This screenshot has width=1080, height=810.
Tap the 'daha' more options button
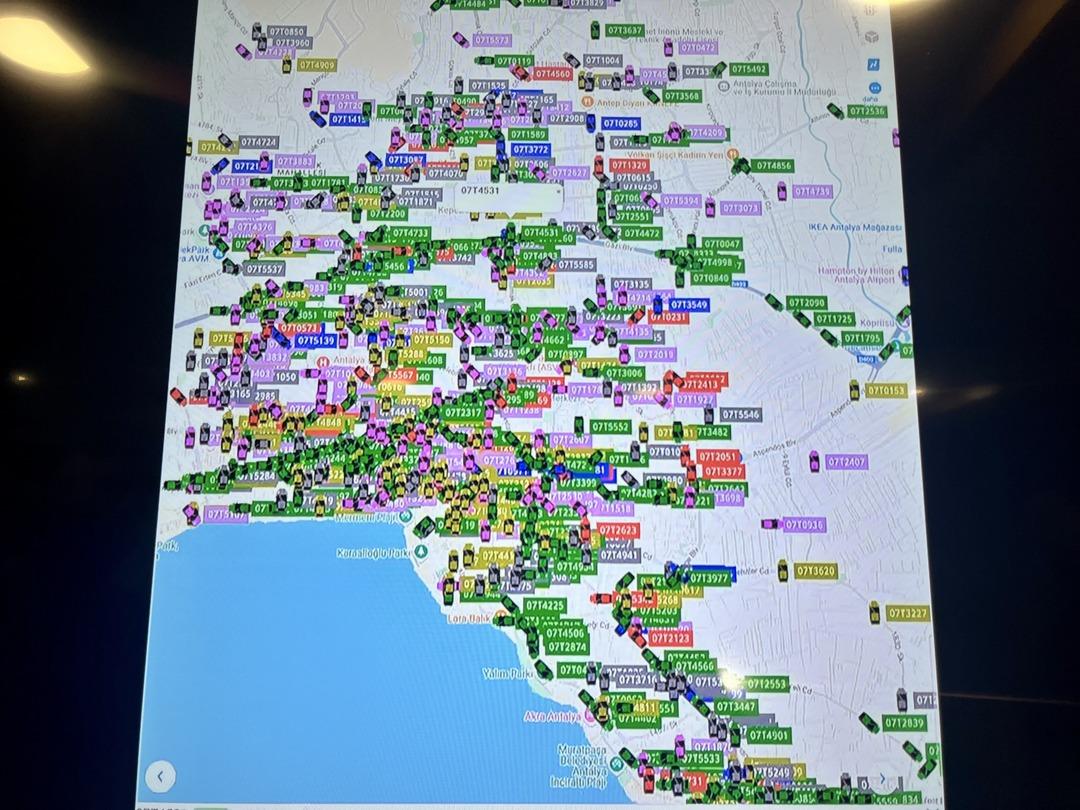(873, 89)
